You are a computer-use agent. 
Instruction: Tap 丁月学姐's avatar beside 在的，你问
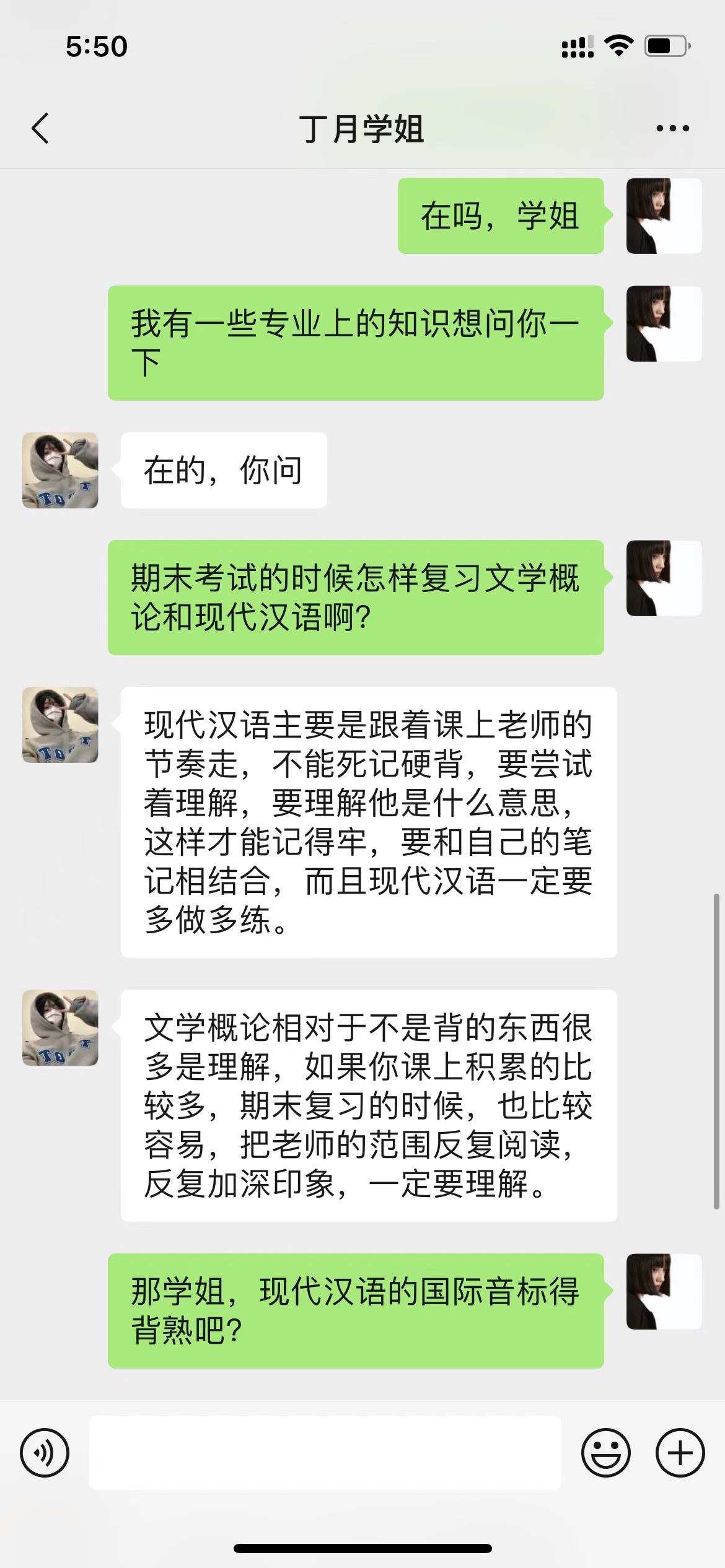60,471
